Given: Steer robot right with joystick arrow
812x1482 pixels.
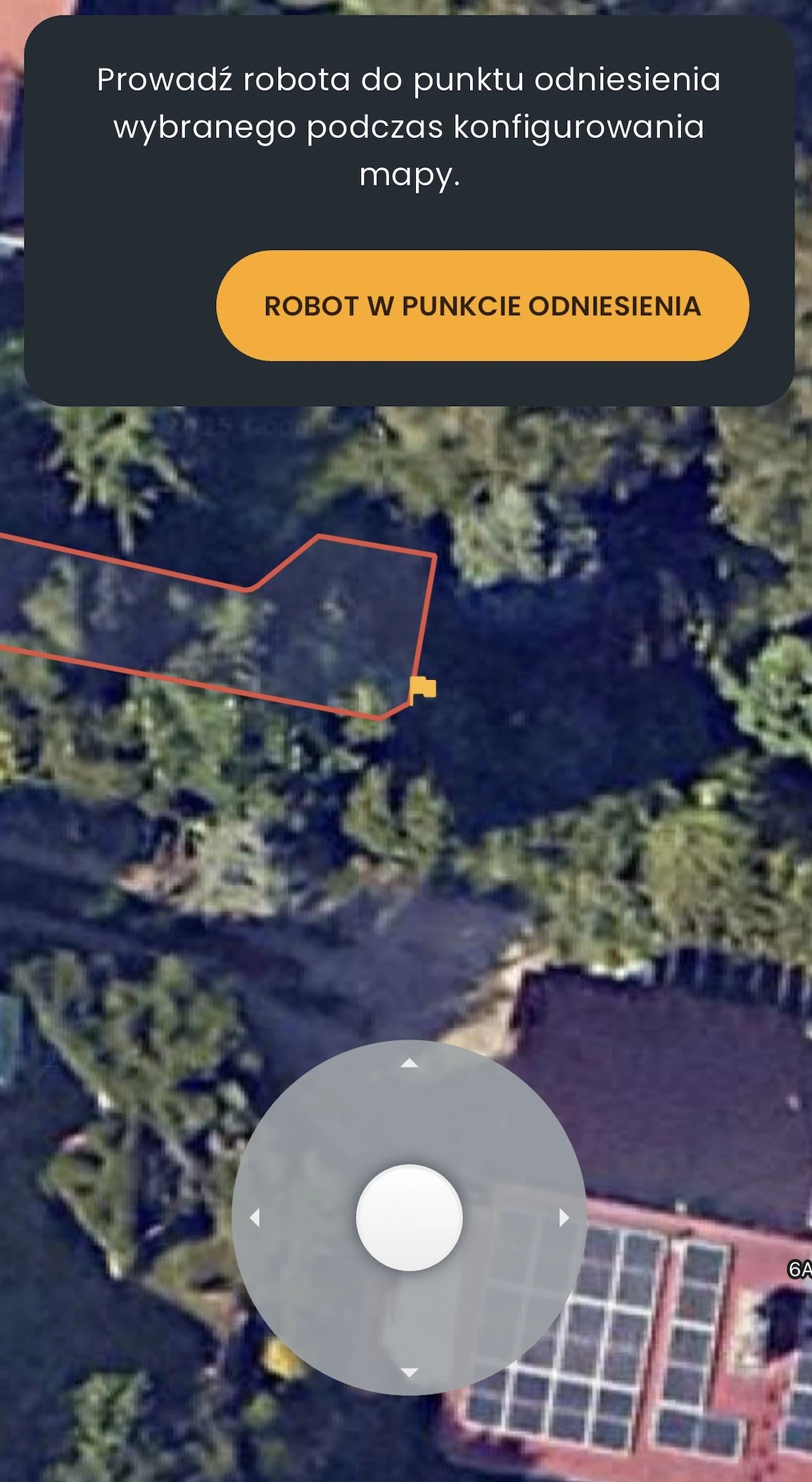Looking at the screenshot, I should click(x=564, y=1217).
